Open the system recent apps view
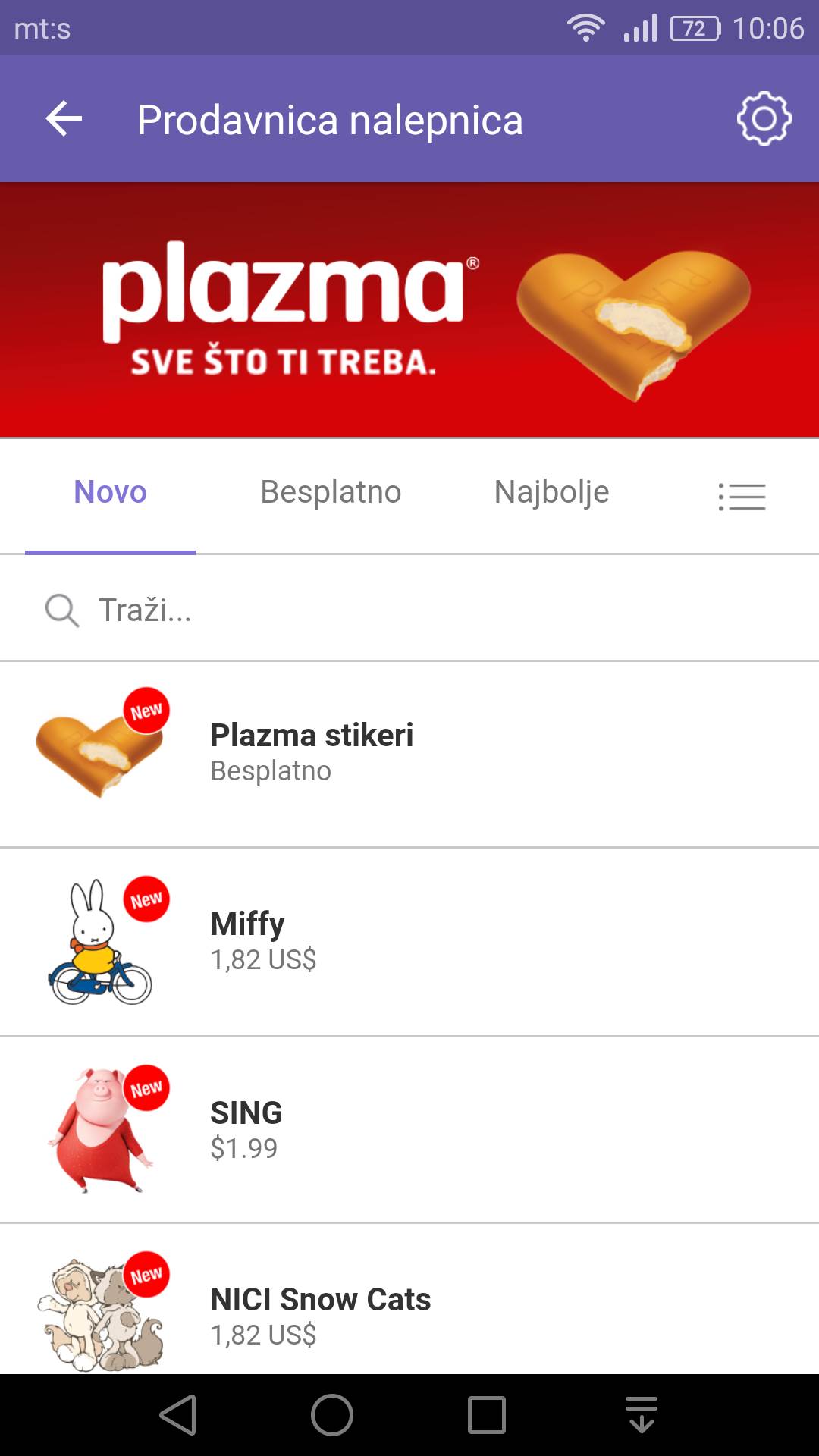Screen dimensions: 819x1456 click(487, 1415)
